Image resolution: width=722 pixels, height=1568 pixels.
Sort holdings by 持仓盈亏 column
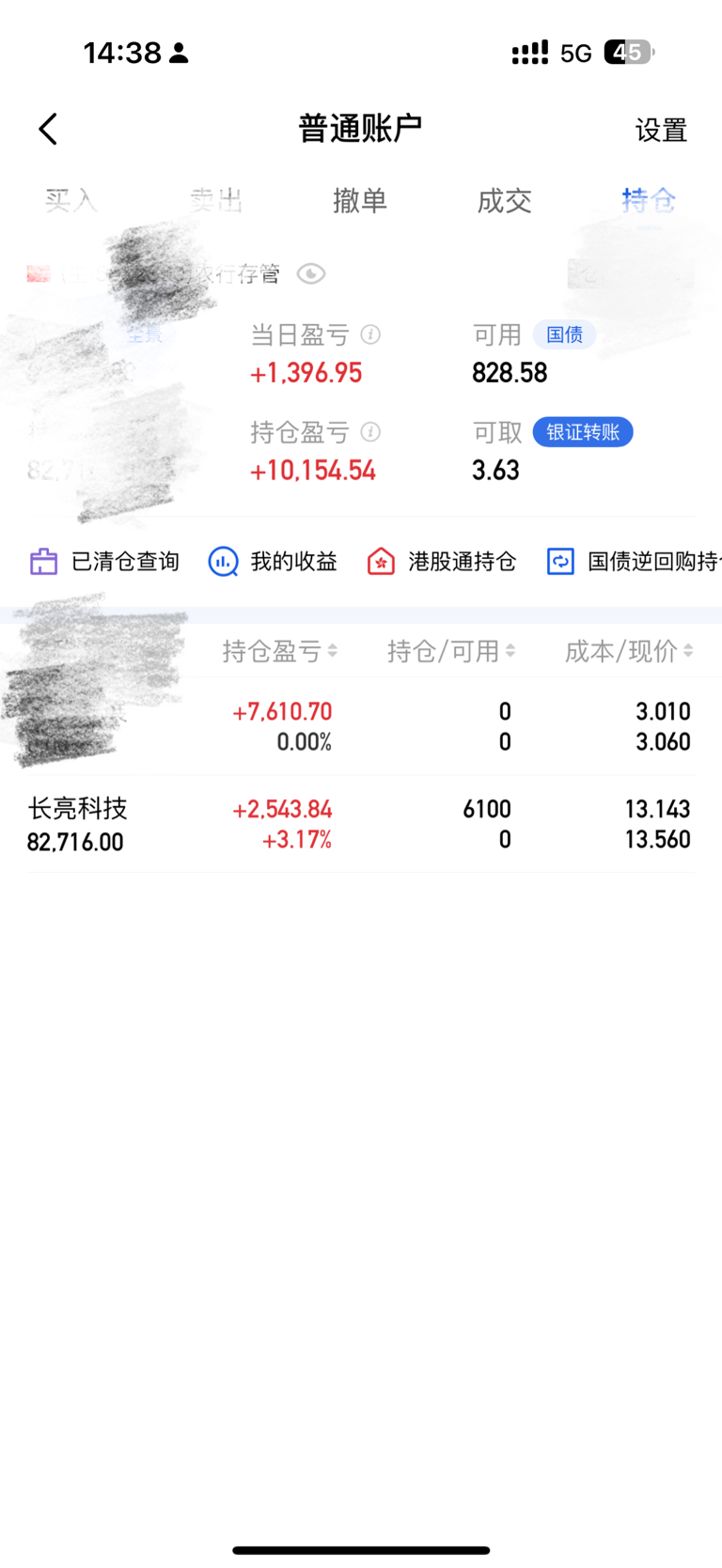(280, 651)
